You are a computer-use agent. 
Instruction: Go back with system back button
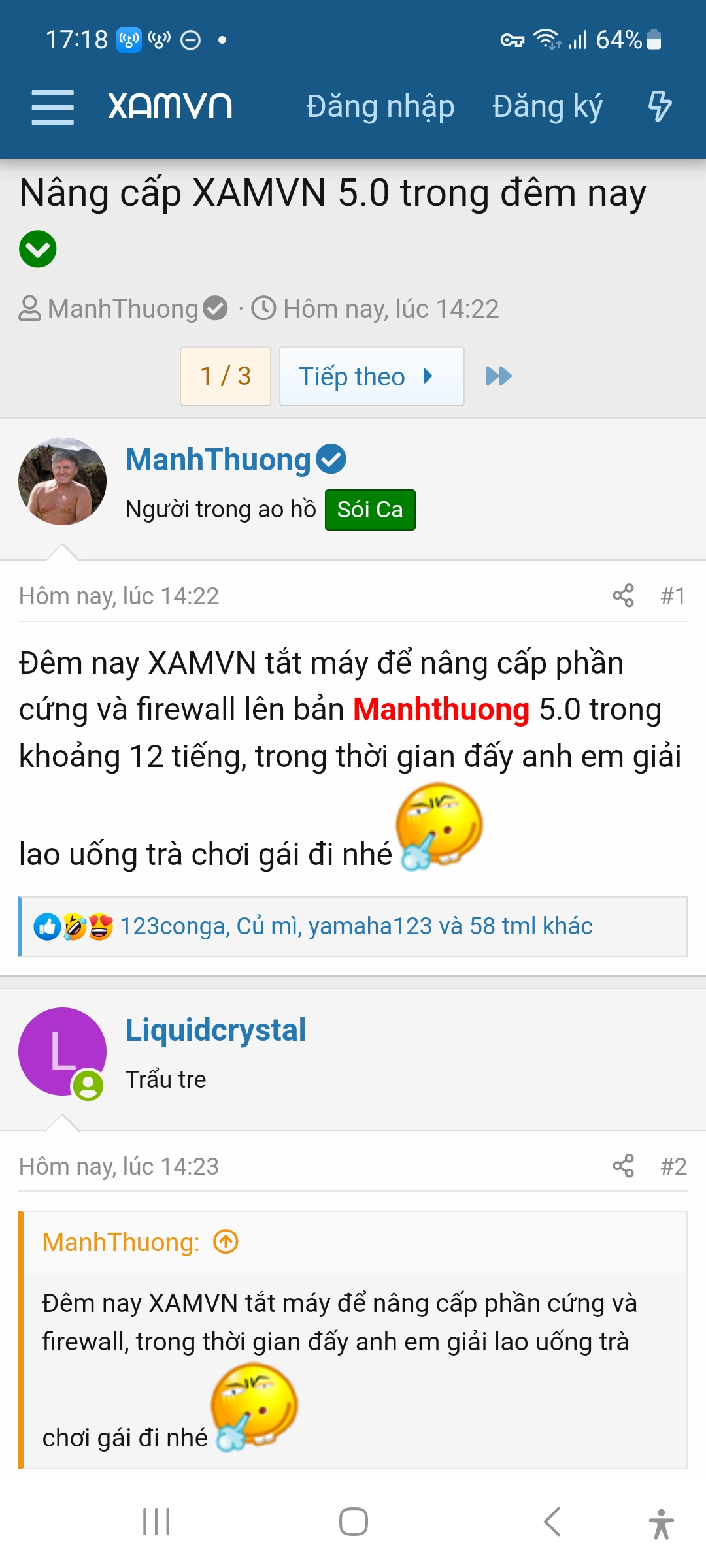[552, 1522]
